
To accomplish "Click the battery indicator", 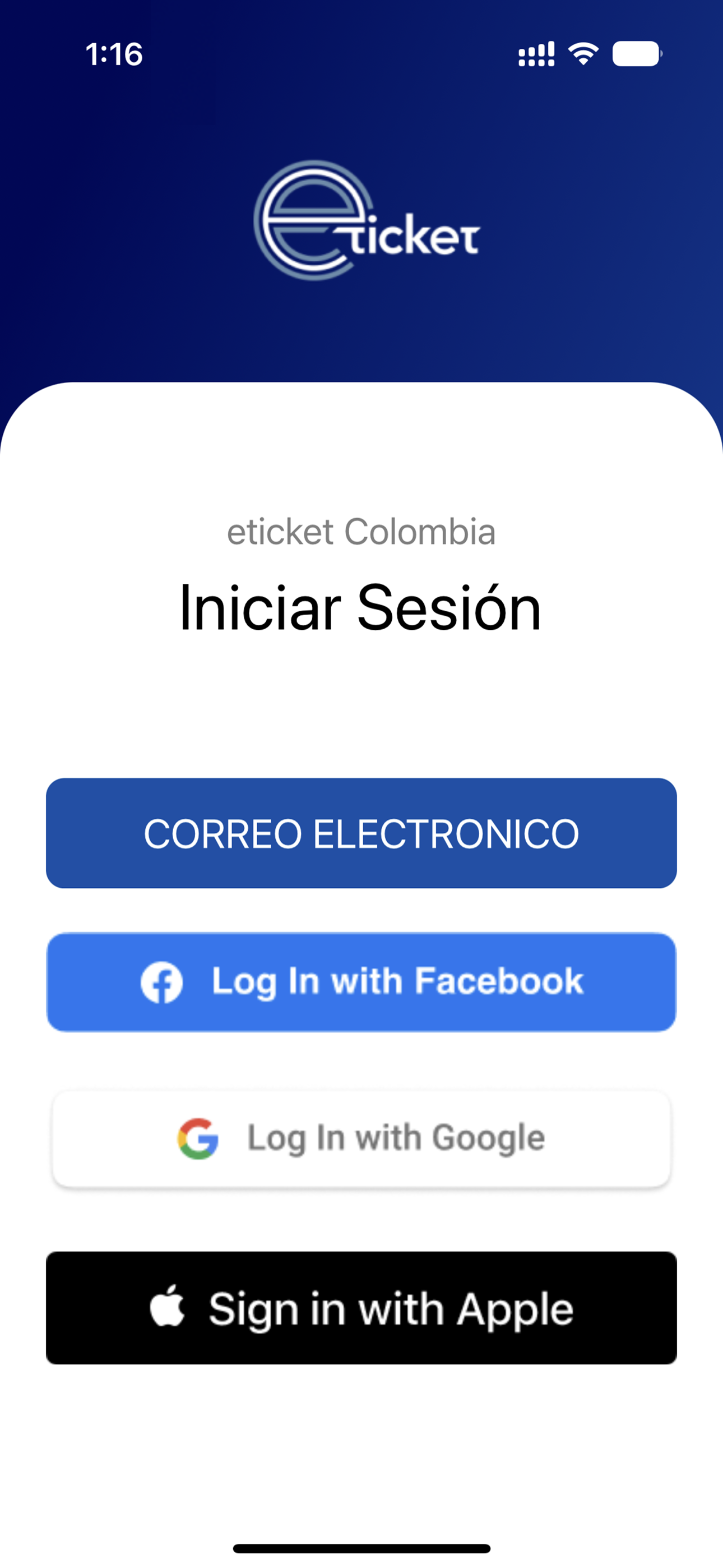I will click(637, 54).
